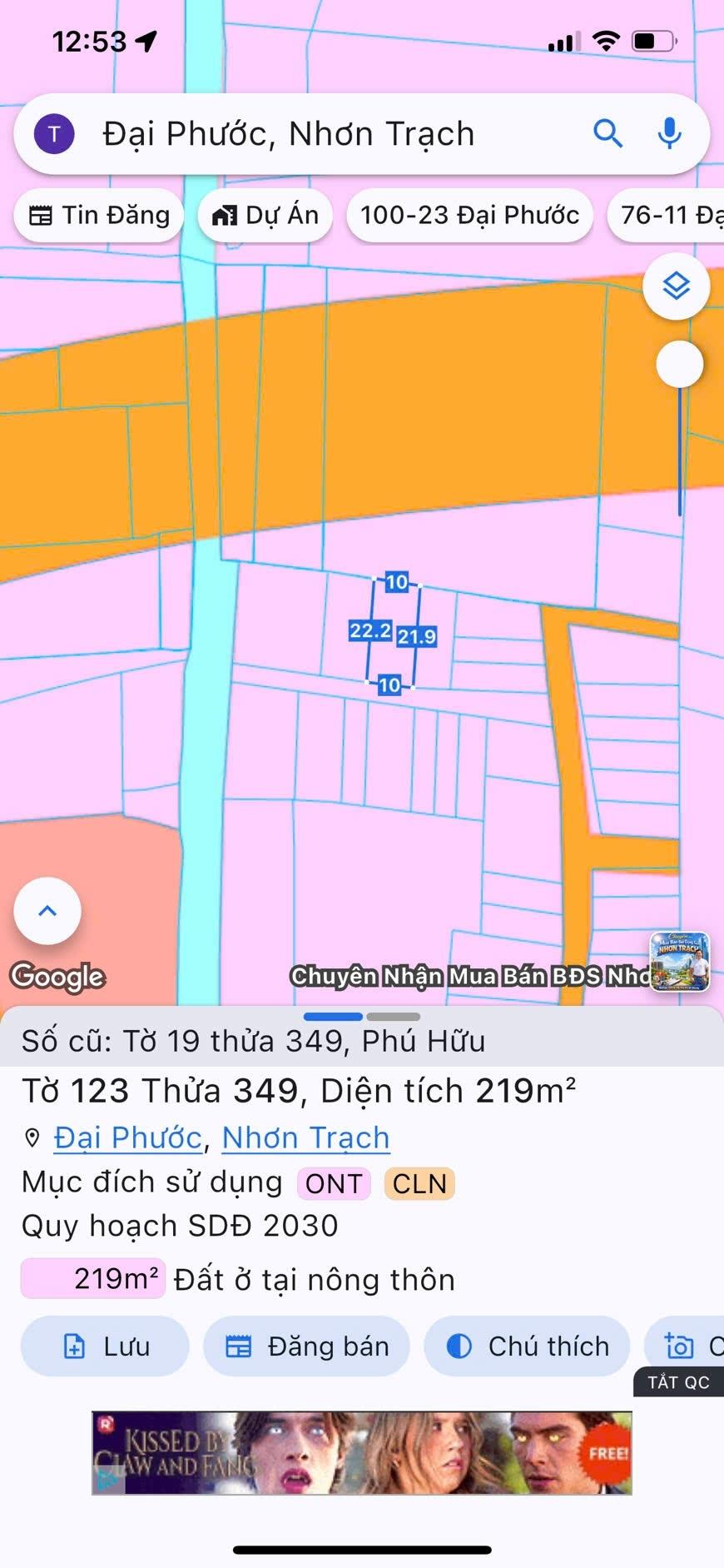Open the map layers button
Image resolution: width=724 pixels, height=1568 pixels.
676,286
